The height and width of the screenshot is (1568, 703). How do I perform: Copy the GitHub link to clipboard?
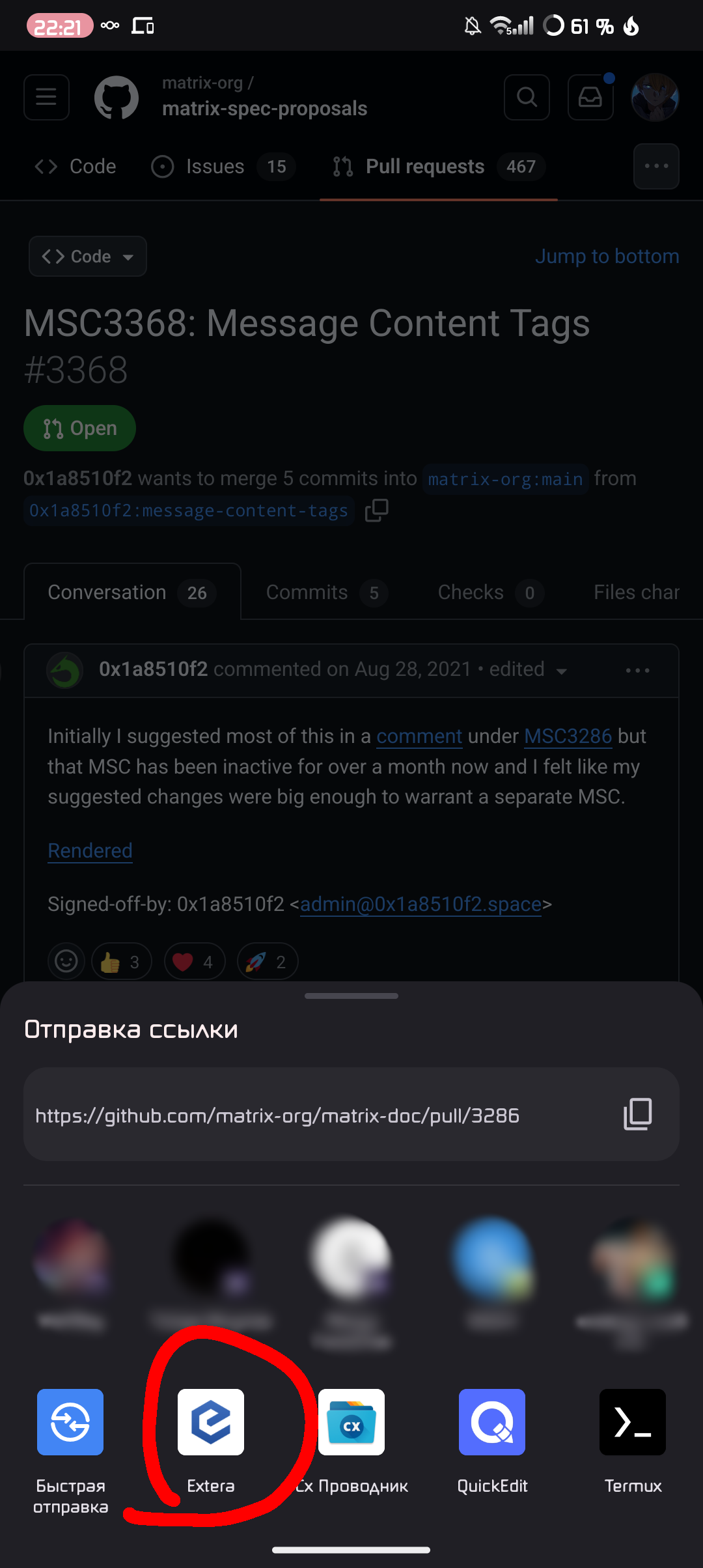point(637,1114)
